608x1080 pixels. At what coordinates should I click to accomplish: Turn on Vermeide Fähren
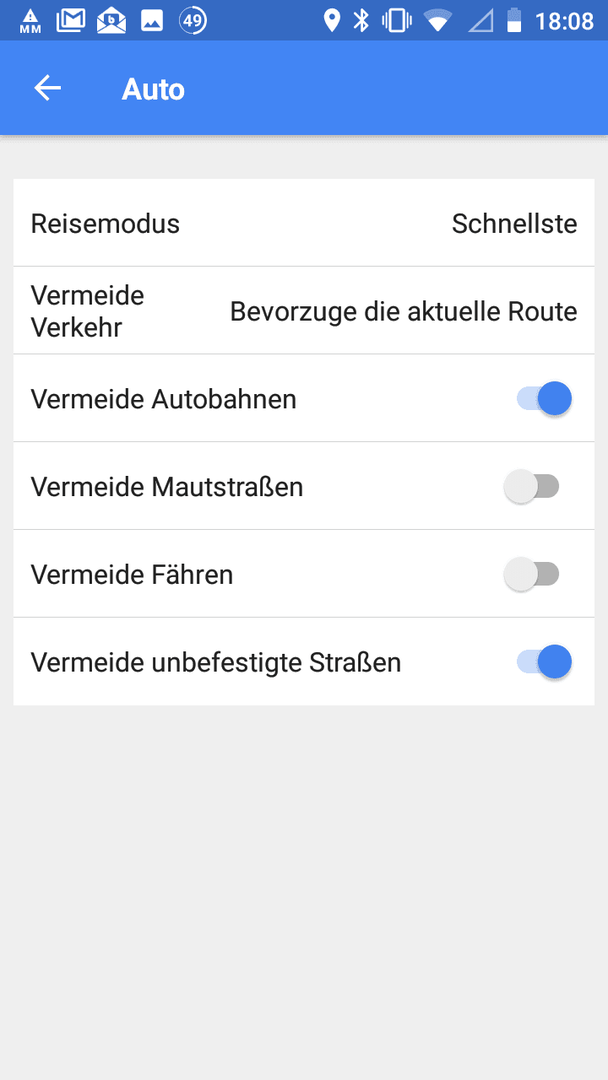(x=532, y=574)
